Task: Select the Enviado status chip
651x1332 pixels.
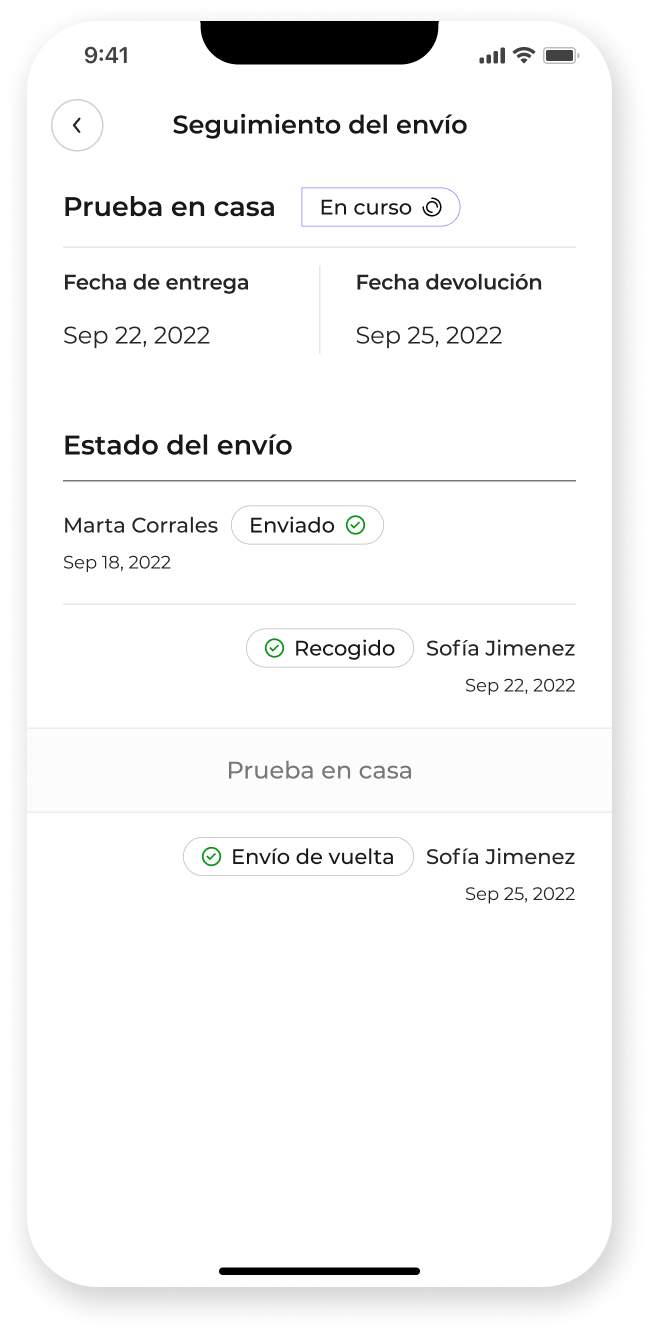Action: pyautogui.click(x=307, y=525)
